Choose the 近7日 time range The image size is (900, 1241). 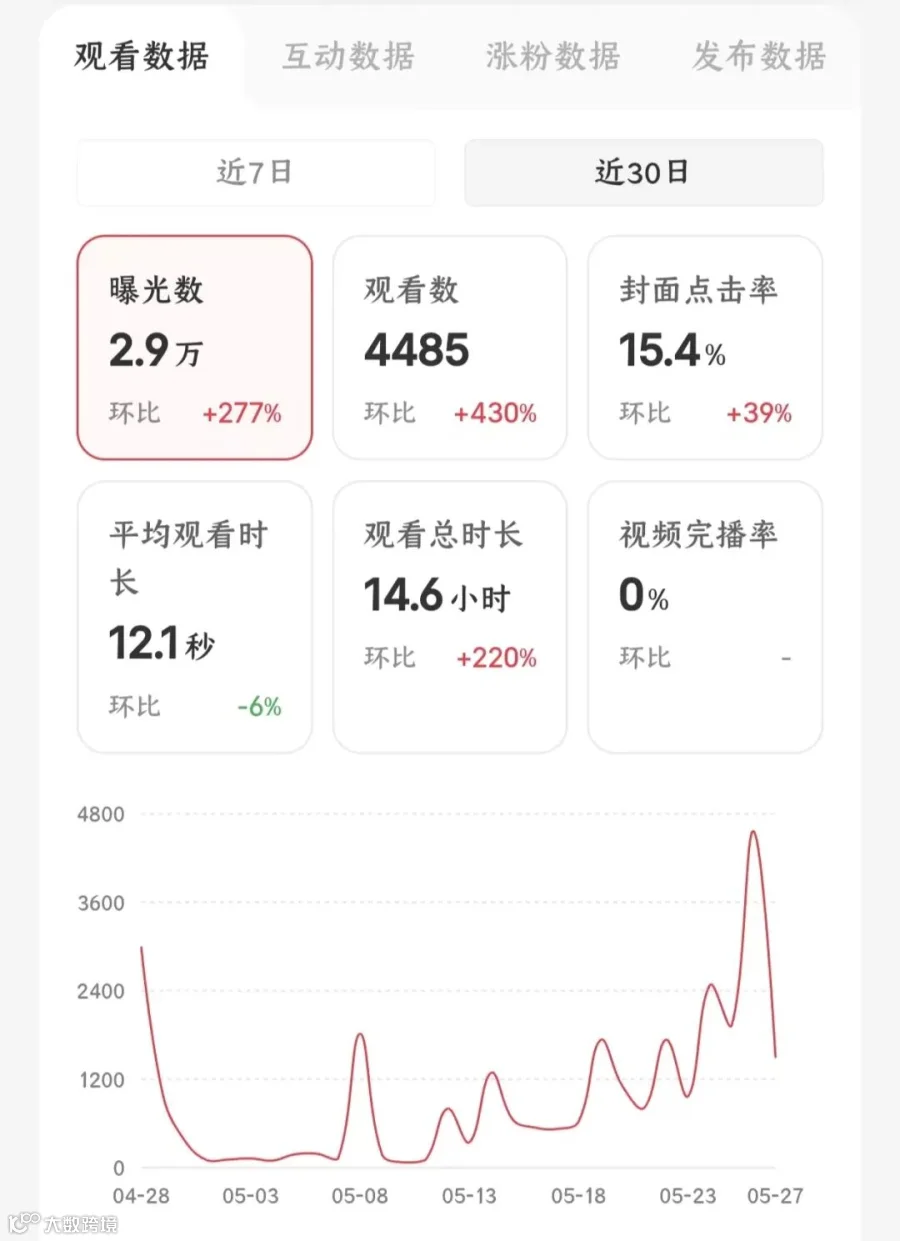point(256,172)
